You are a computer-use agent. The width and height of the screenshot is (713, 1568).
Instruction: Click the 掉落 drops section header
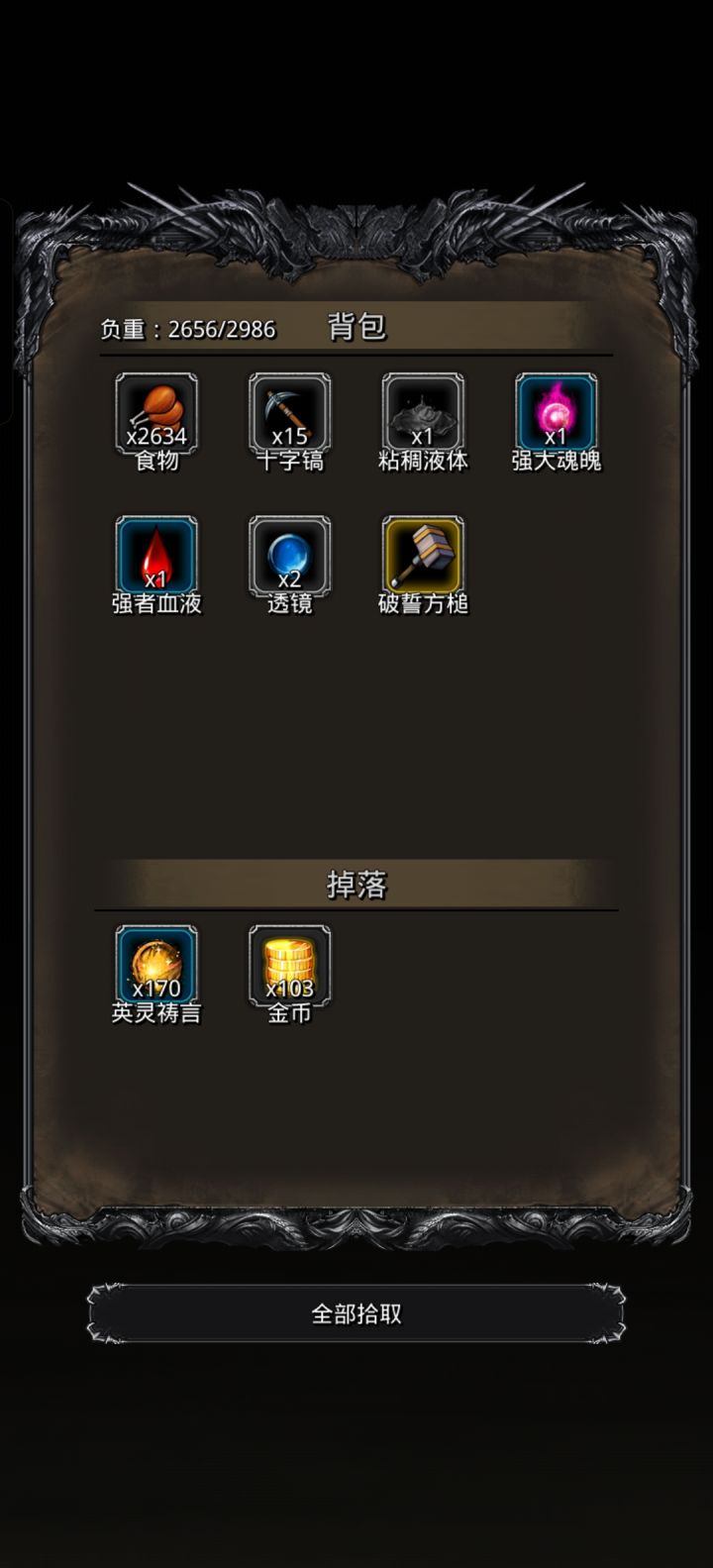[356, 882]
